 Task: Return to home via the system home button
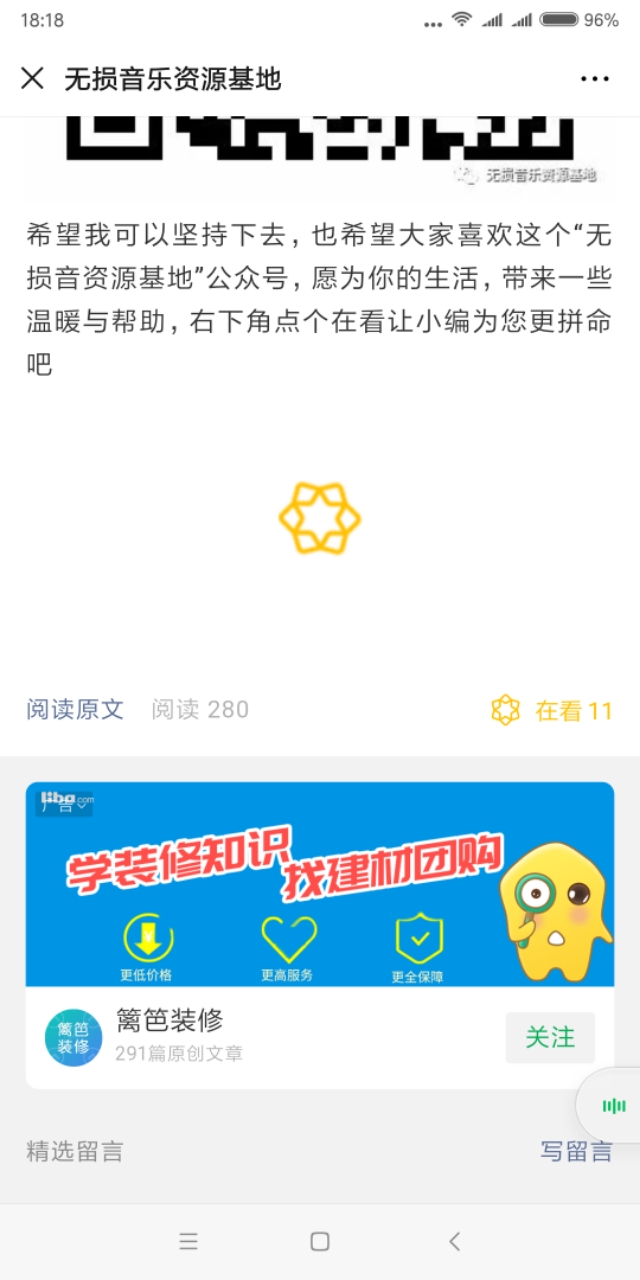[320, 1241]
